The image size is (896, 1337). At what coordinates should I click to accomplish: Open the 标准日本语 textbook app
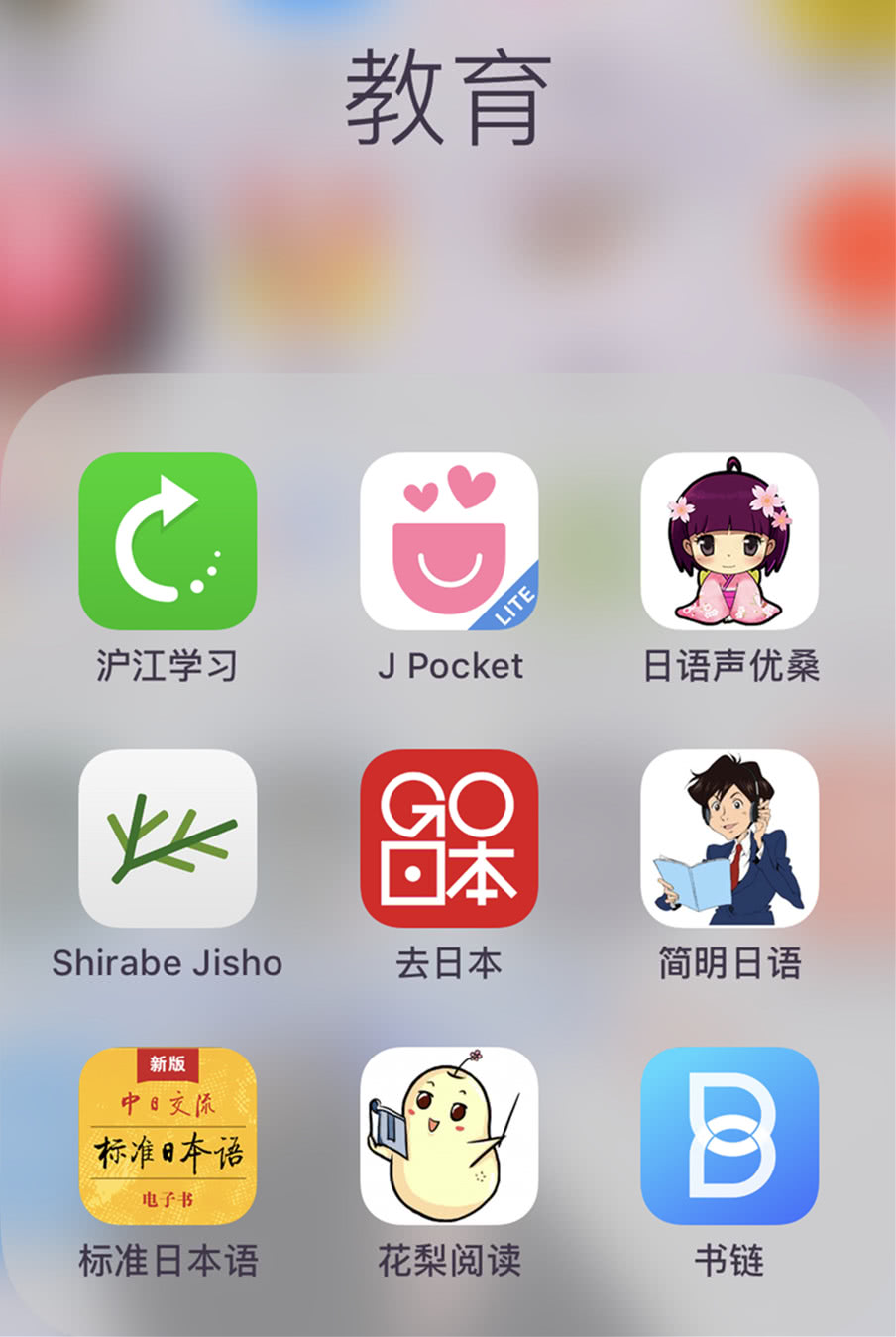(x=168, y=1136)
